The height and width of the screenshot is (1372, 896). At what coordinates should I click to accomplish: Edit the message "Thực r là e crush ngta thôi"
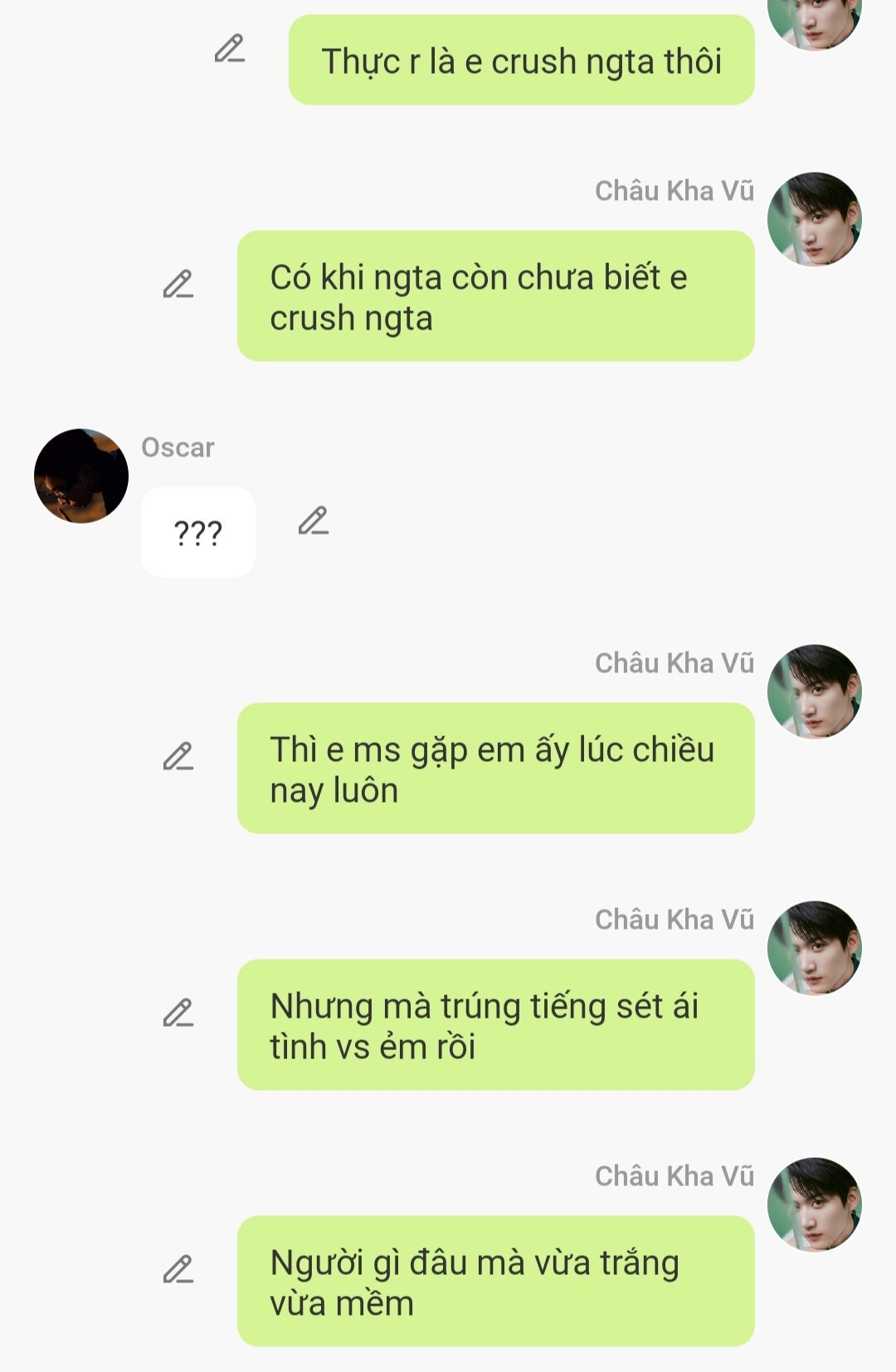pos(229,49)
